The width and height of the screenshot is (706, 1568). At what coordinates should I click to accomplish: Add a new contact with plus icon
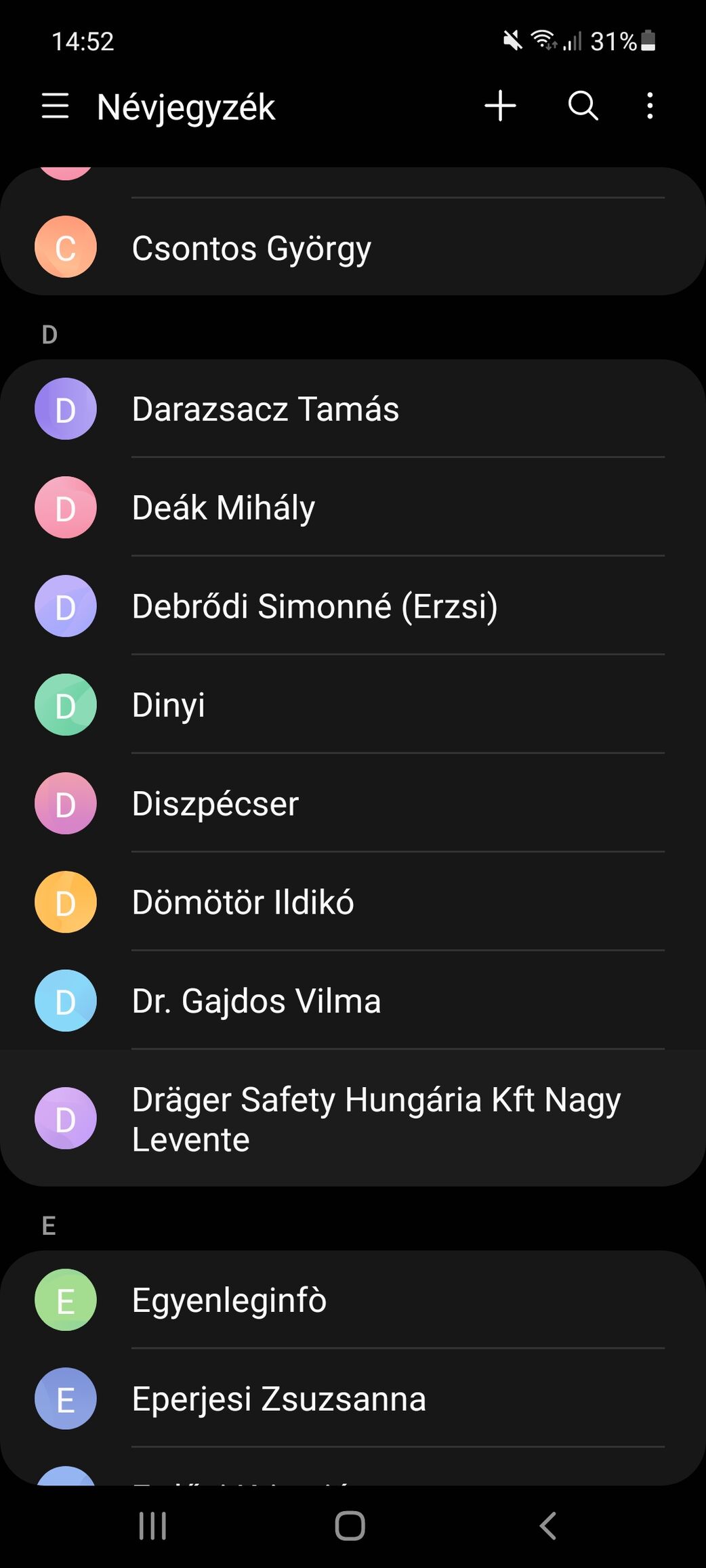(x=500, y=106)
